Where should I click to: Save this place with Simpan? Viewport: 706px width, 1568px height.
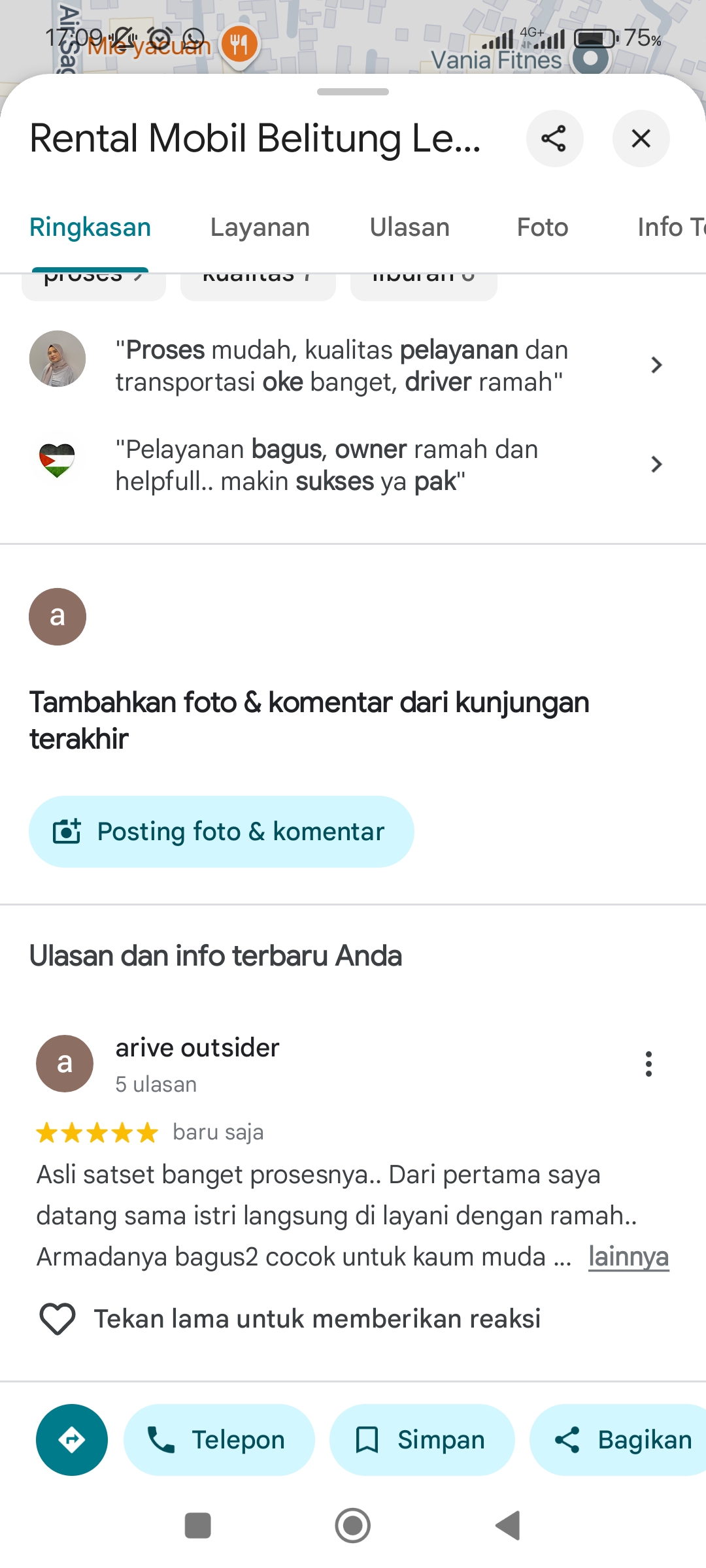coord(422,1440)
